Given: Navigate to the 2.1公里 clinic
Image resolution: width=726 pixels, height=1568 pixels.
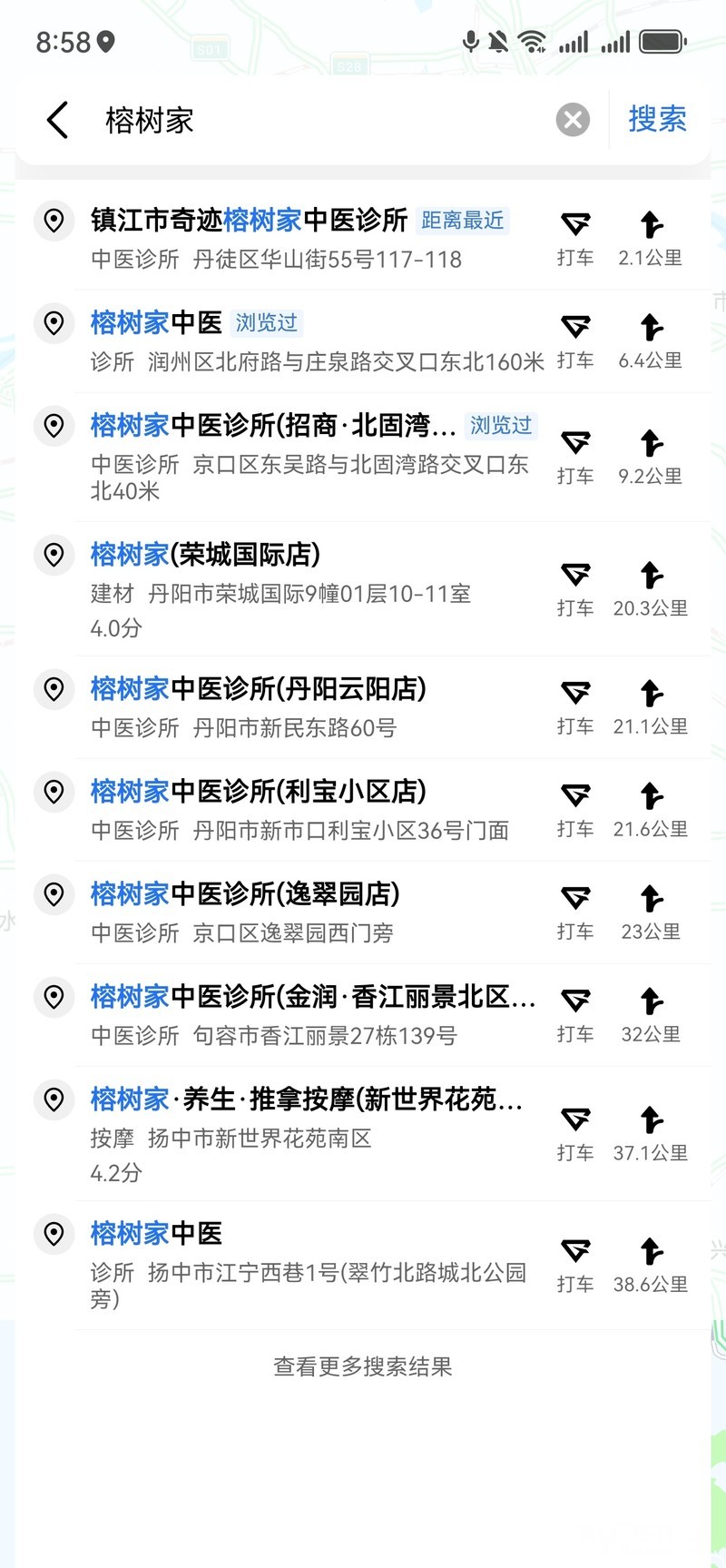Looking at the screenshot, I should click(x=651, y=238).
